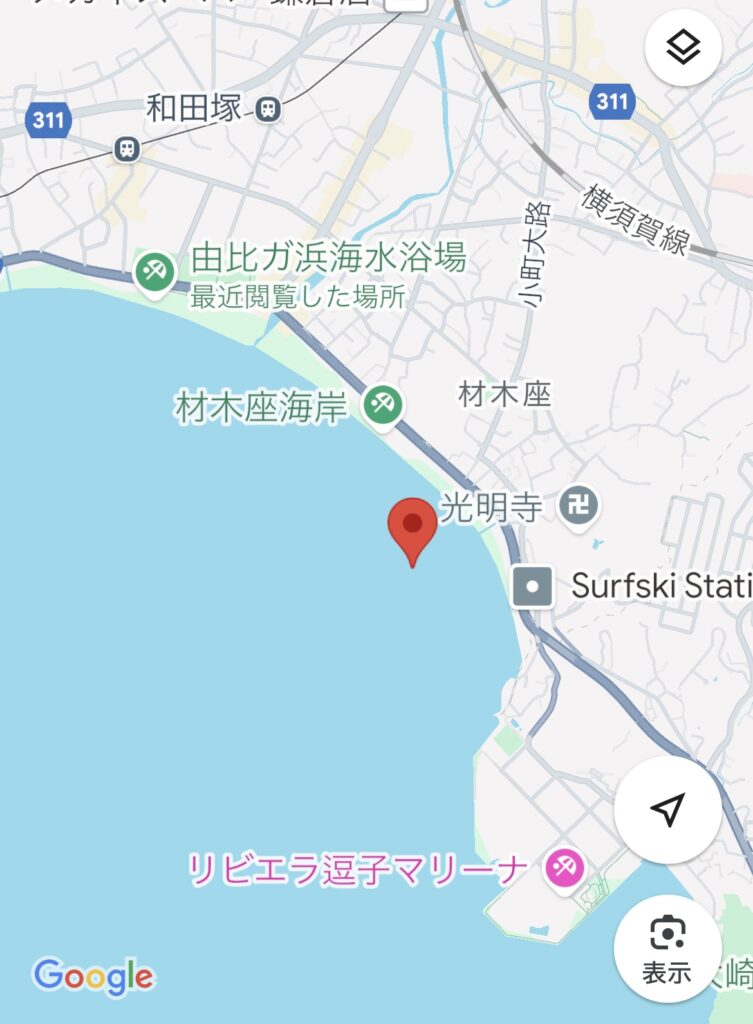The width and height of the screenshot is (753, 1024).
Task: Open the 光明寺 temple marker
Action: click(578, 507)
